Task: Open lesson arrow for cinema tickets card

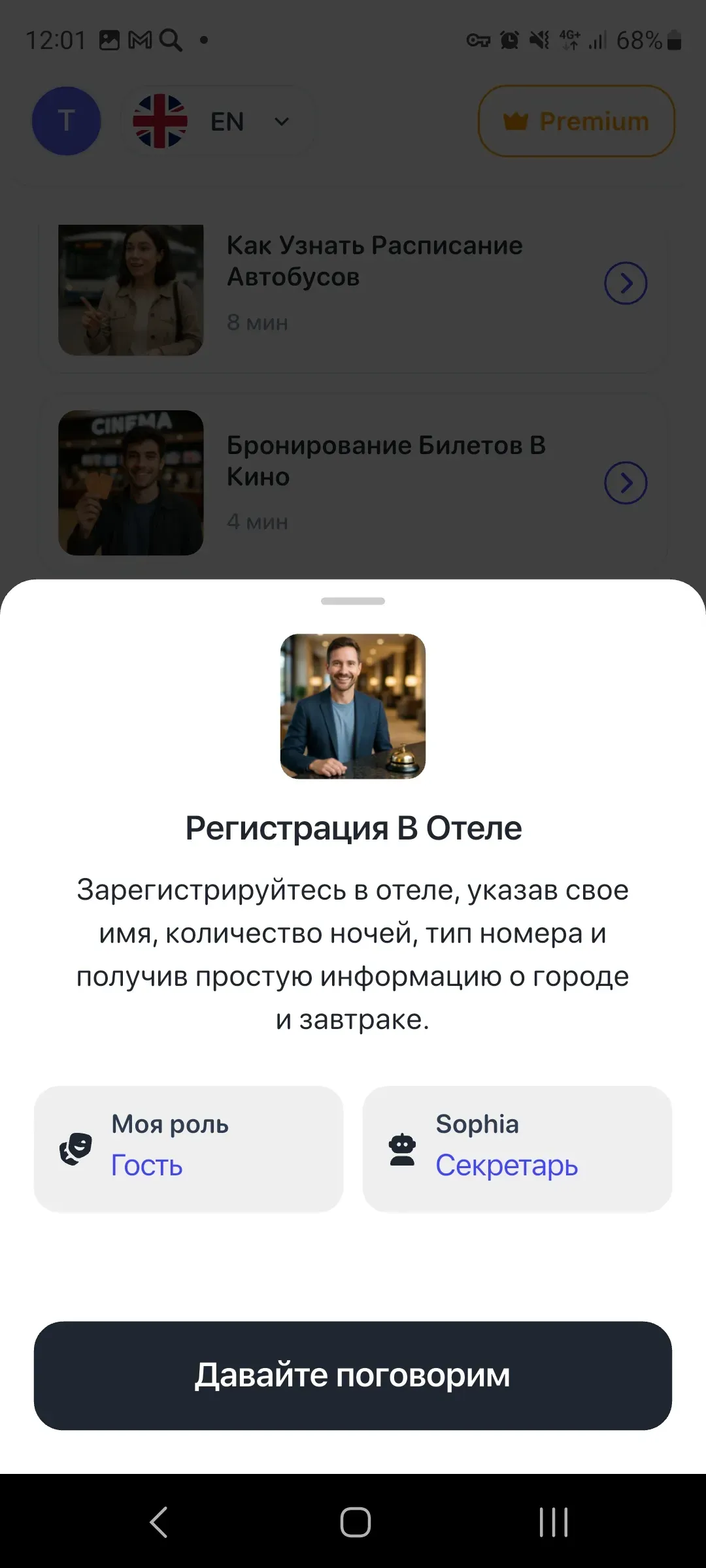Action: pyautogui.click(x=626, y=483)
